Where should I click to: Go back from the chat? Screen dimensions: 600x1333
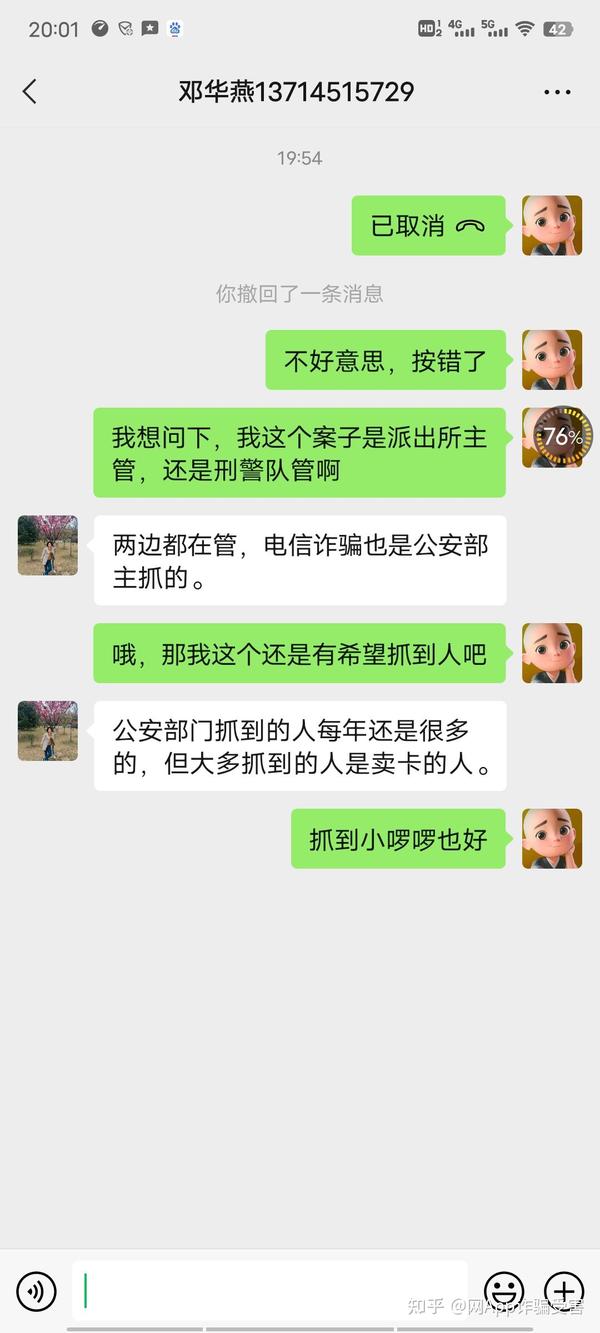point(30,92)
